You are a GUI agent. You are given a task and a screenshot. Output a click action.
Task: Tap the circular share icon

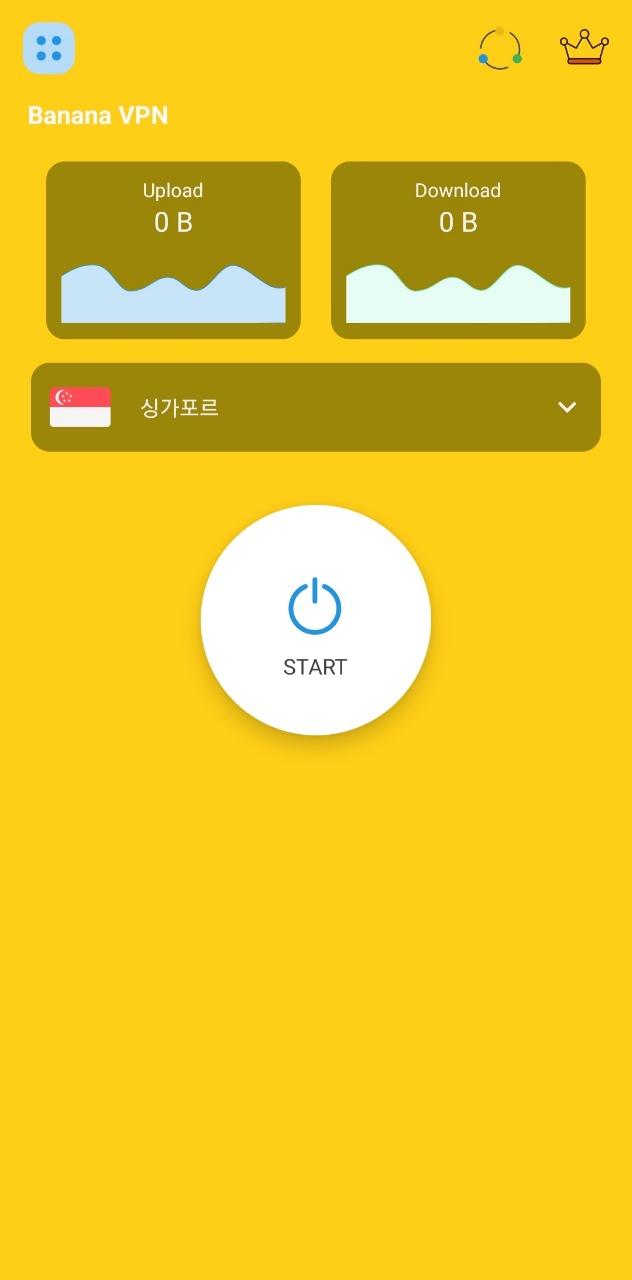pyautogui.click(x=500, y=48)
